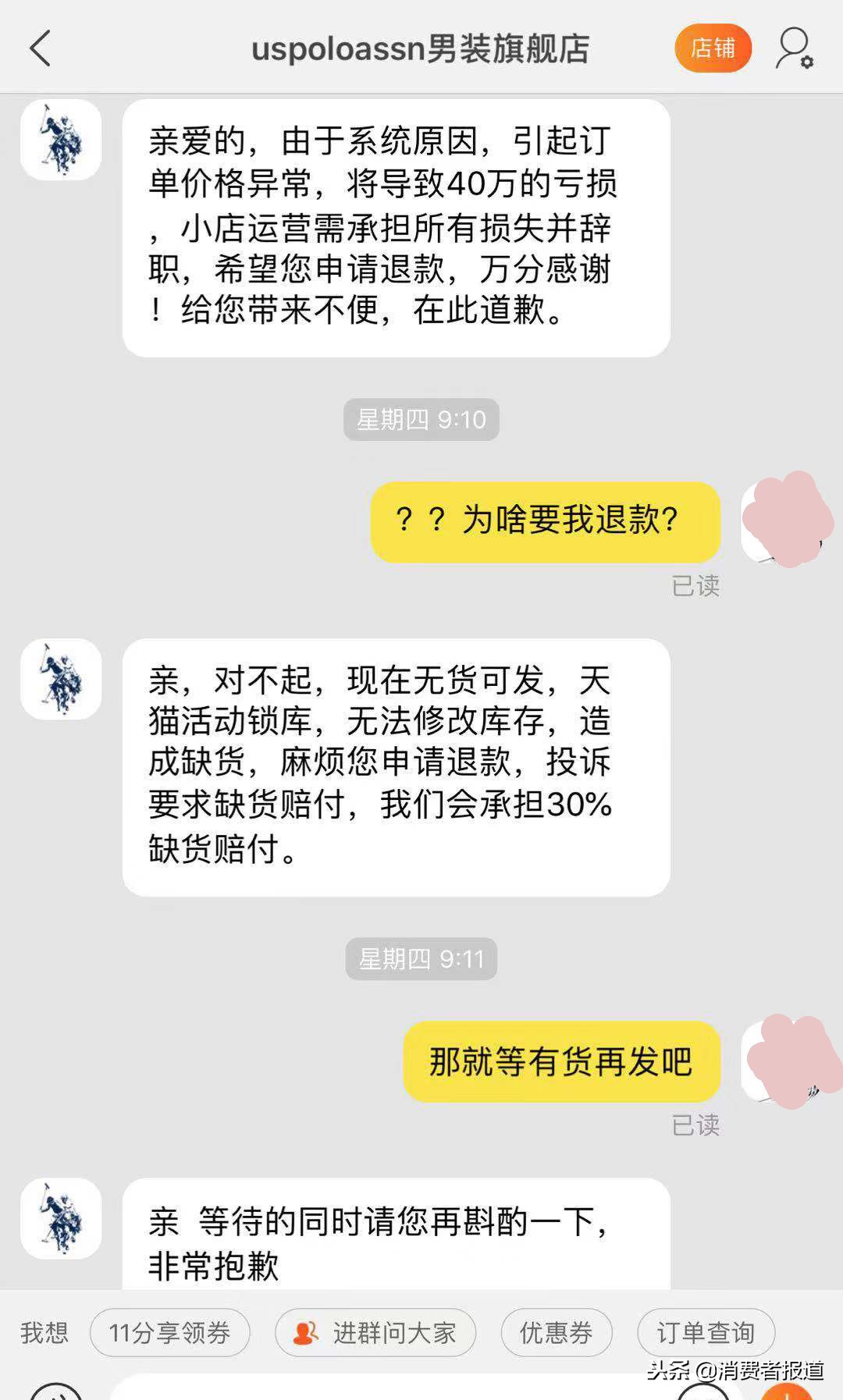Tap the group chat icon on 进群问大家

(306, 1333)
